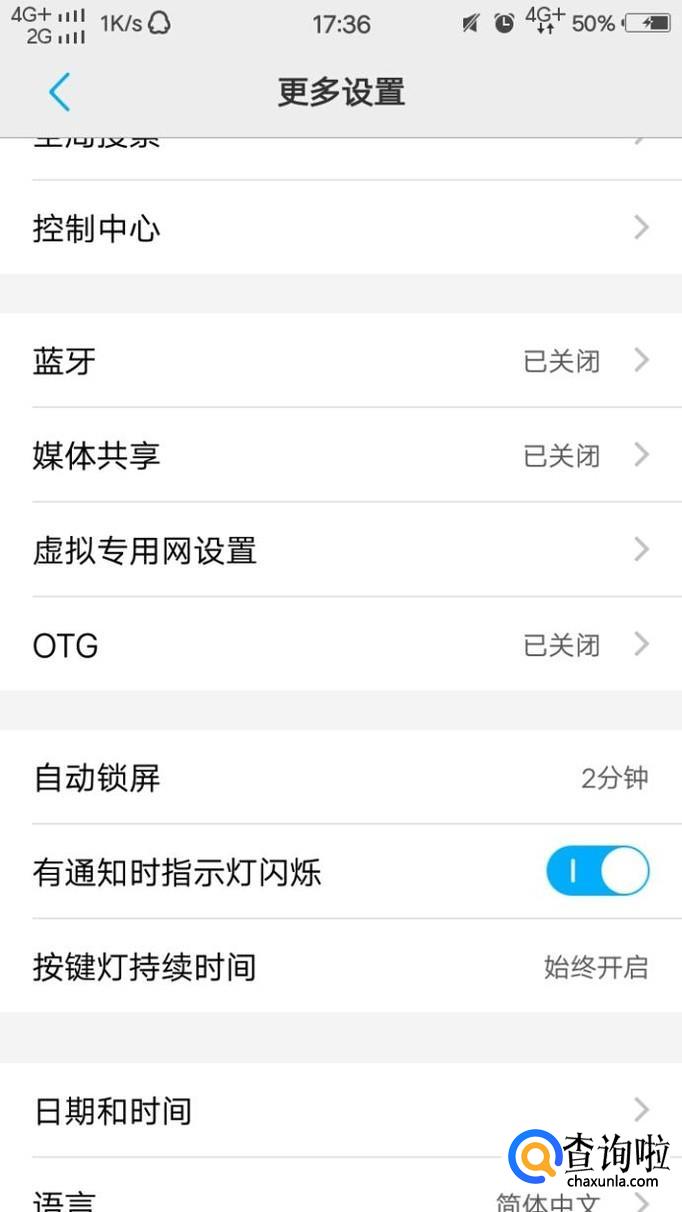Open OTG settings
The height and width of the screenshot is (1212, 682).
tap(340, 645)
